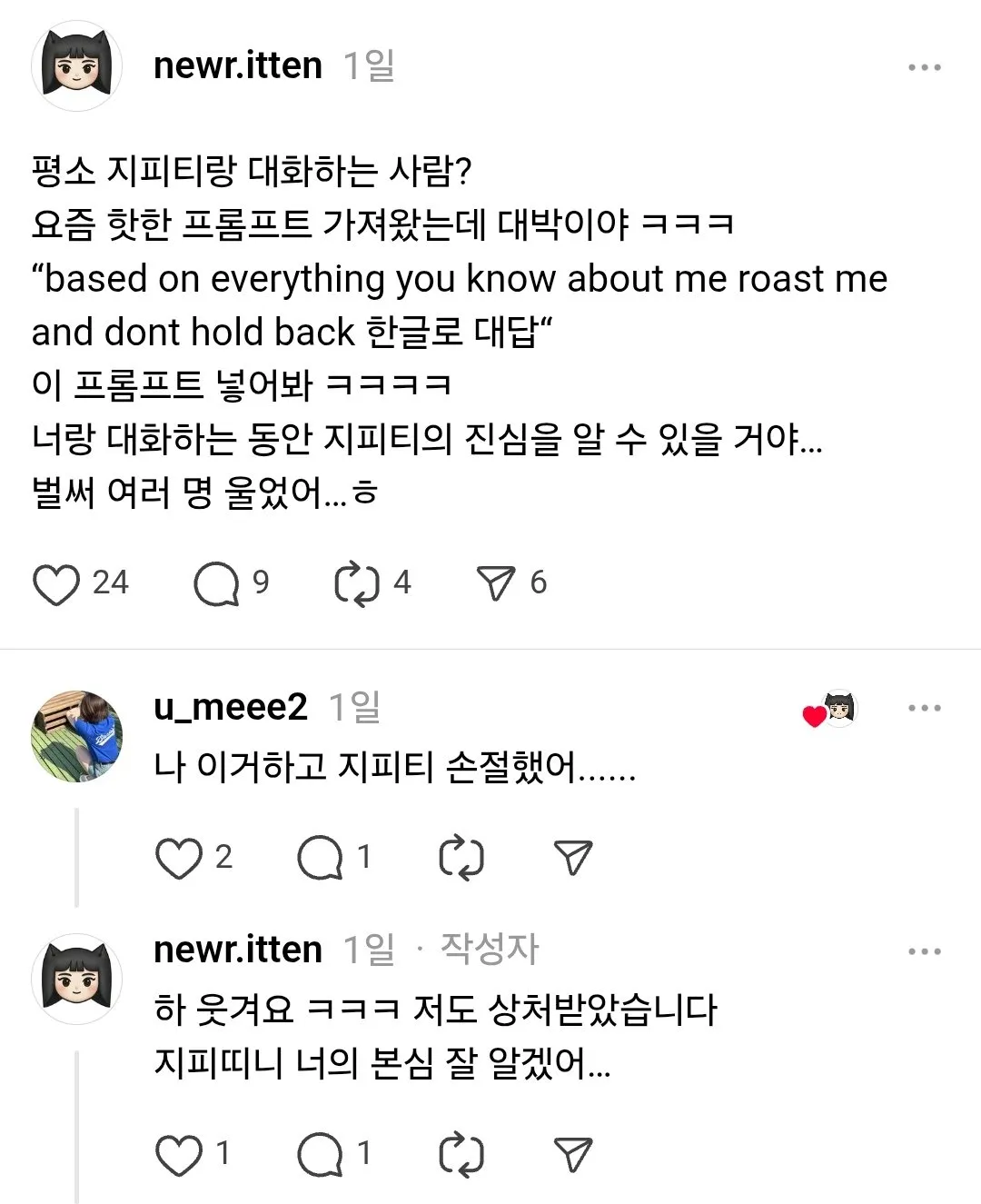This screenshot has width=981, height=1204.
Task: Open the comment icon on the 작성자 reply
Action: pyautogui.click(x=320, y=1155)
